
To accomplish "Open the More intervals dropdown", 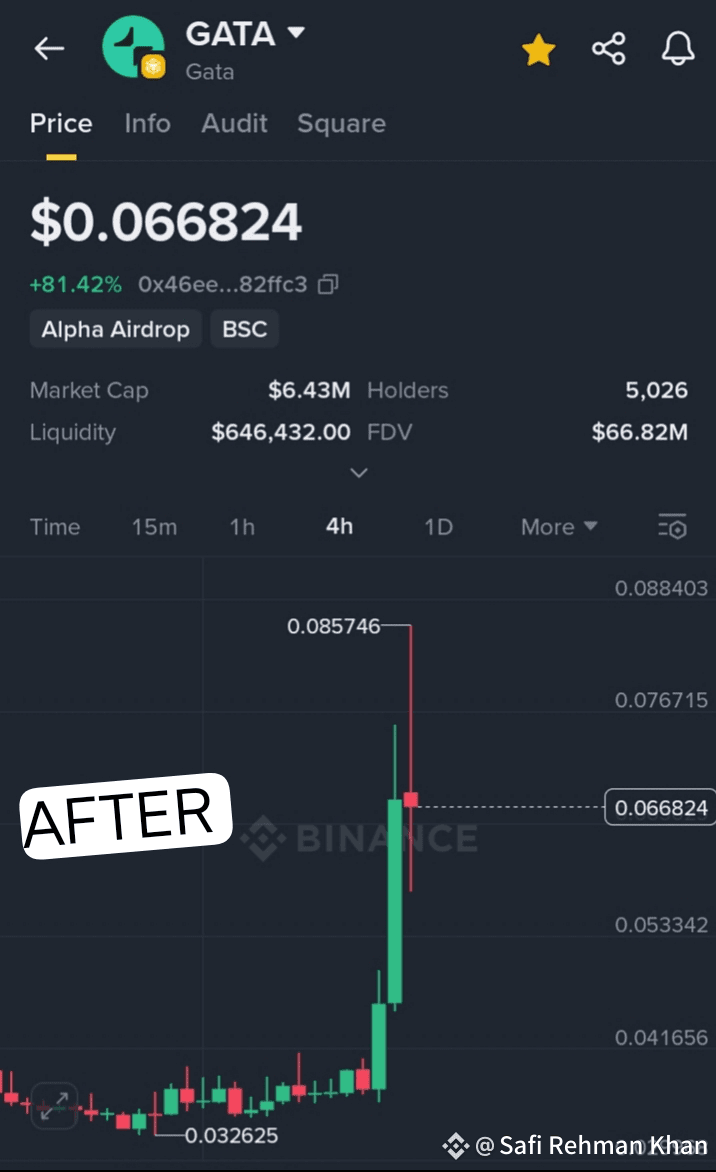I will 559,527.
